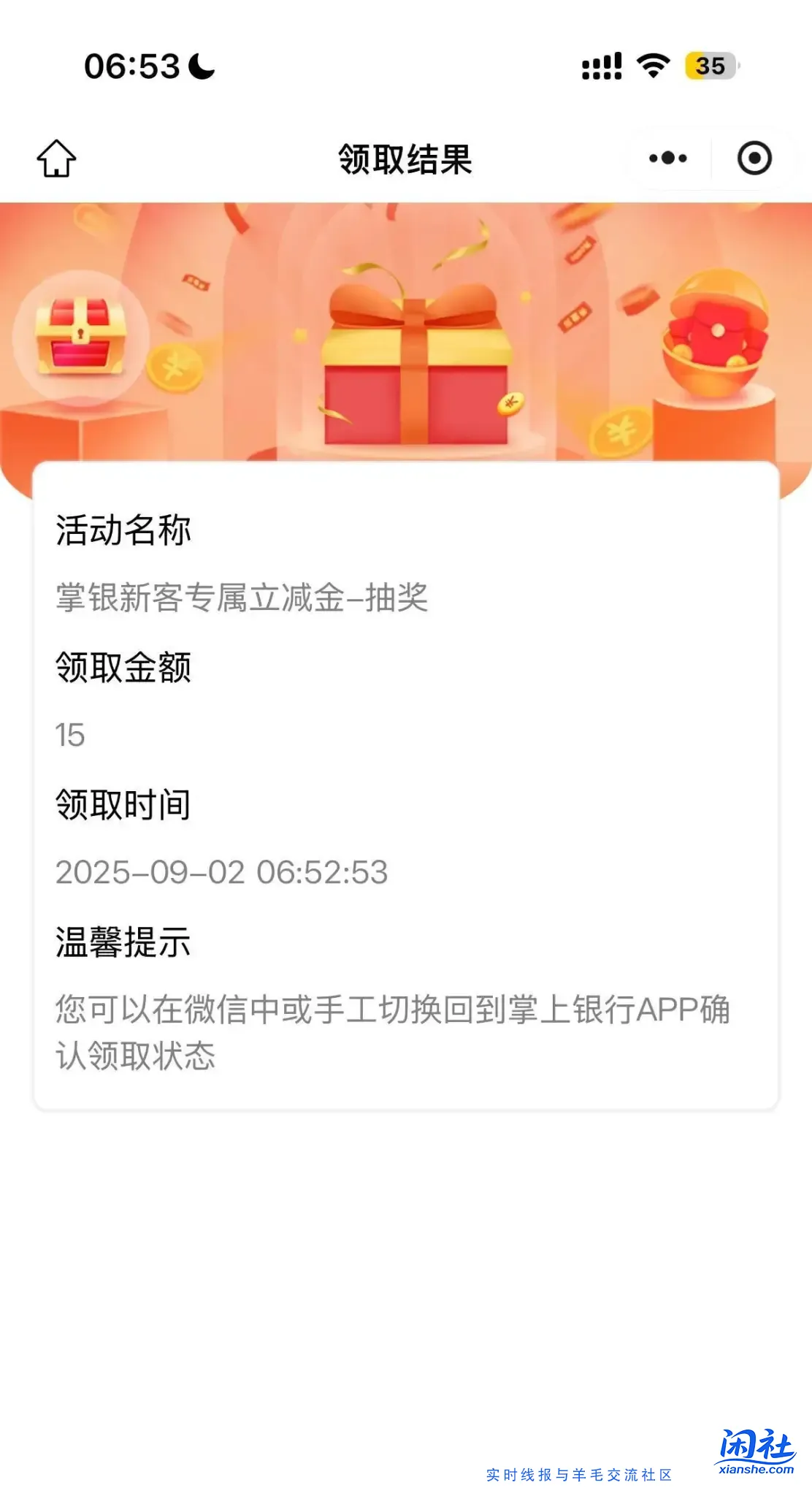Open the mini program more options menu

coord(669,158)
